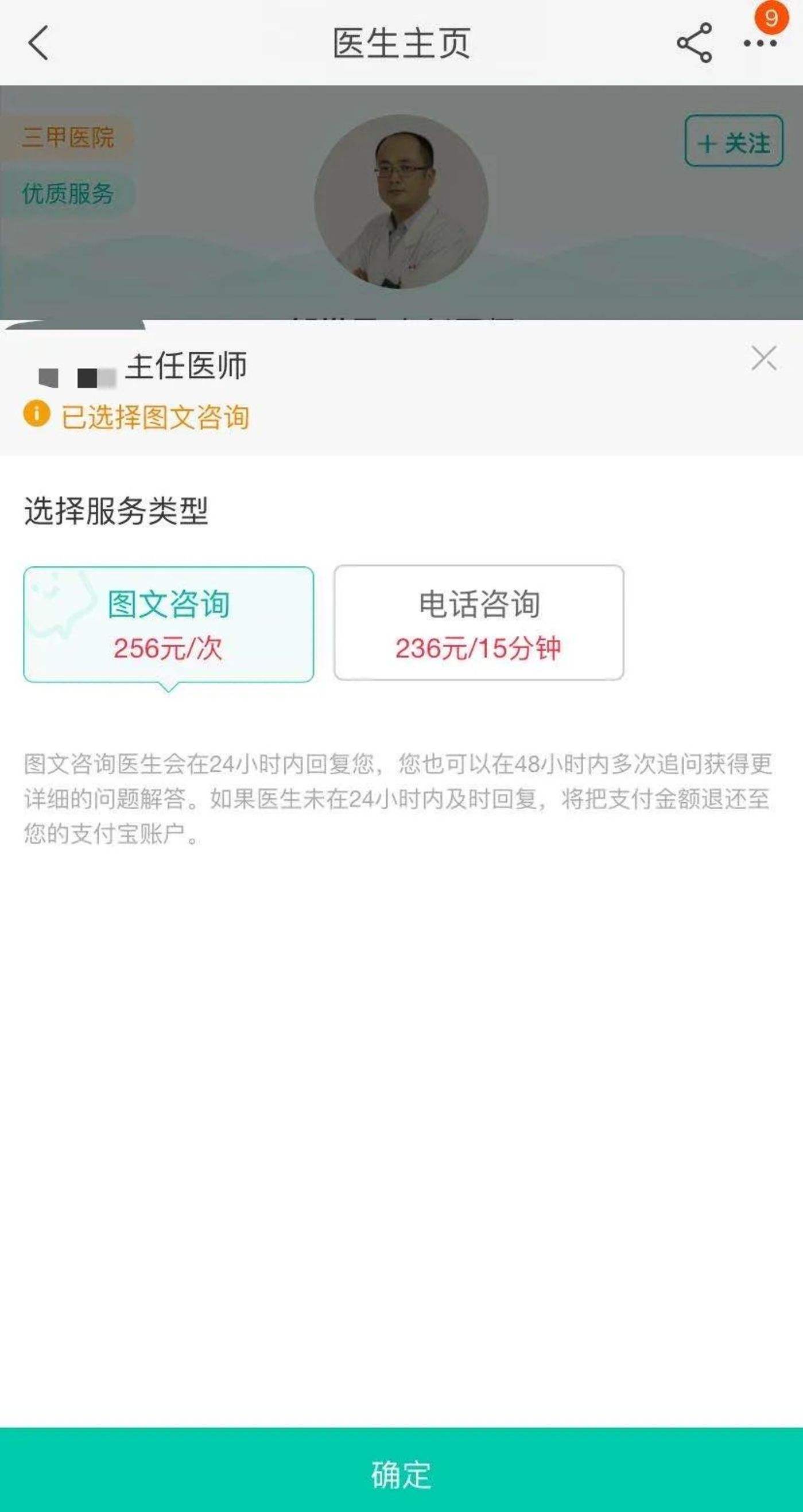Tap the share icon in top bar

695,42
